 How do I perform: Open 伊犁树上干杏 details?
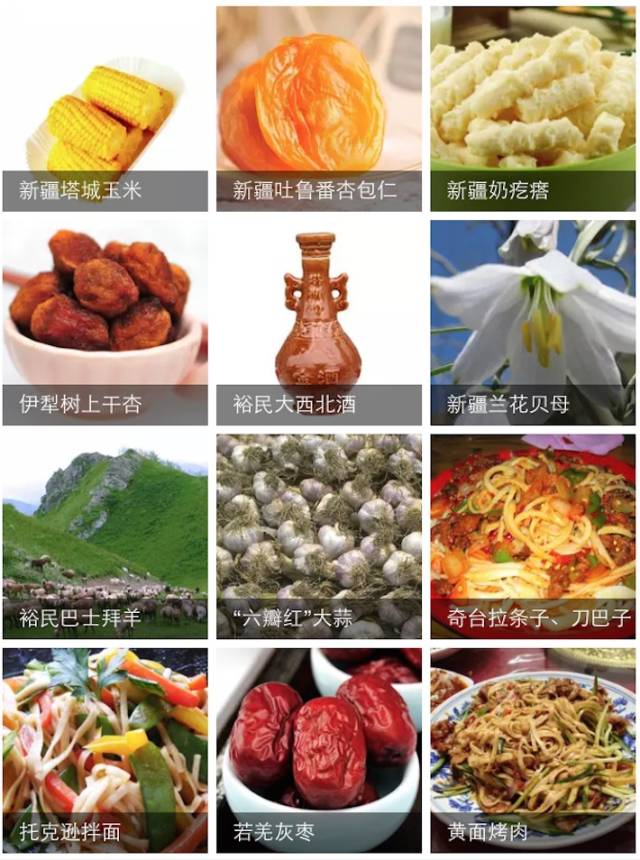[x=105, y=323]
